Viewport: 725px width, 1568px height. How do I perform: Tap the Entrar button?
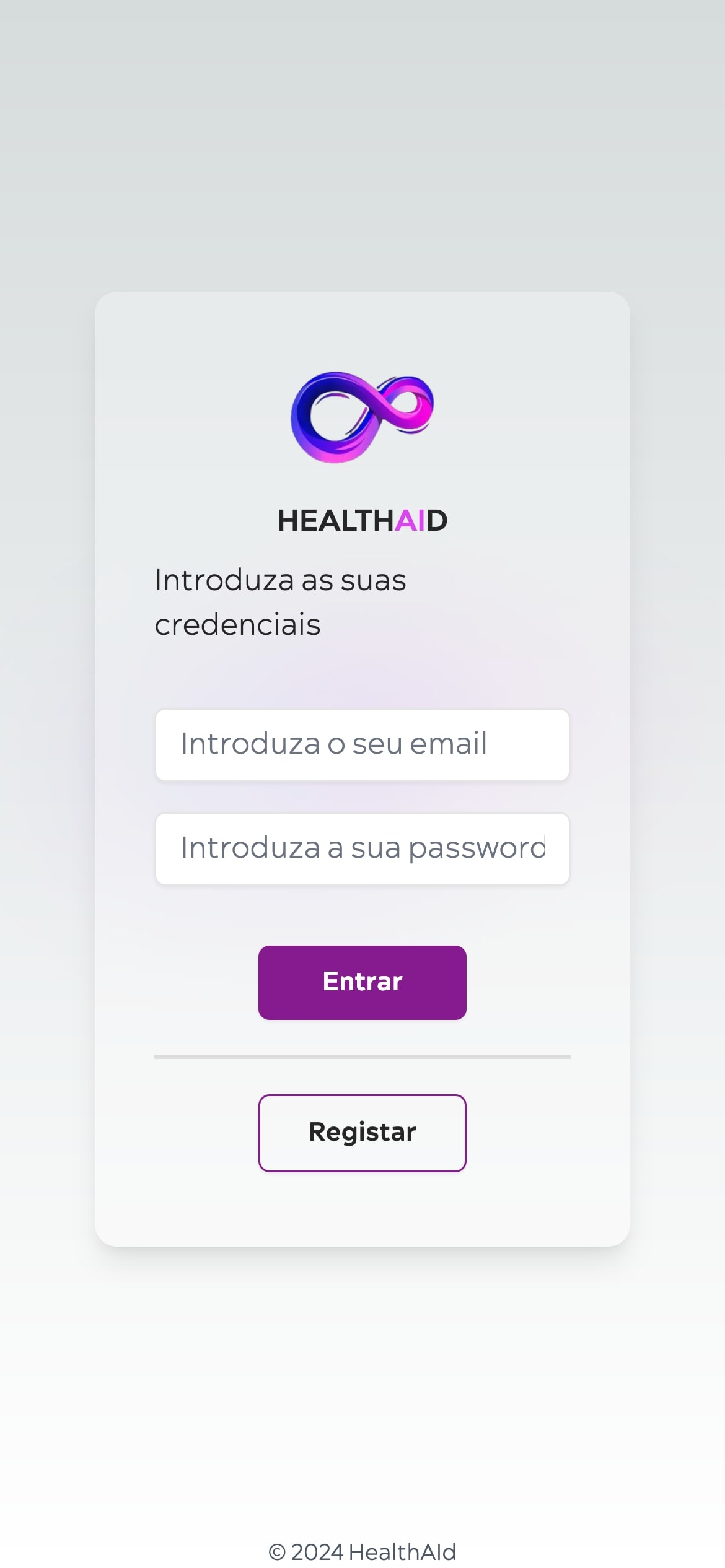(x=362, y=982)
